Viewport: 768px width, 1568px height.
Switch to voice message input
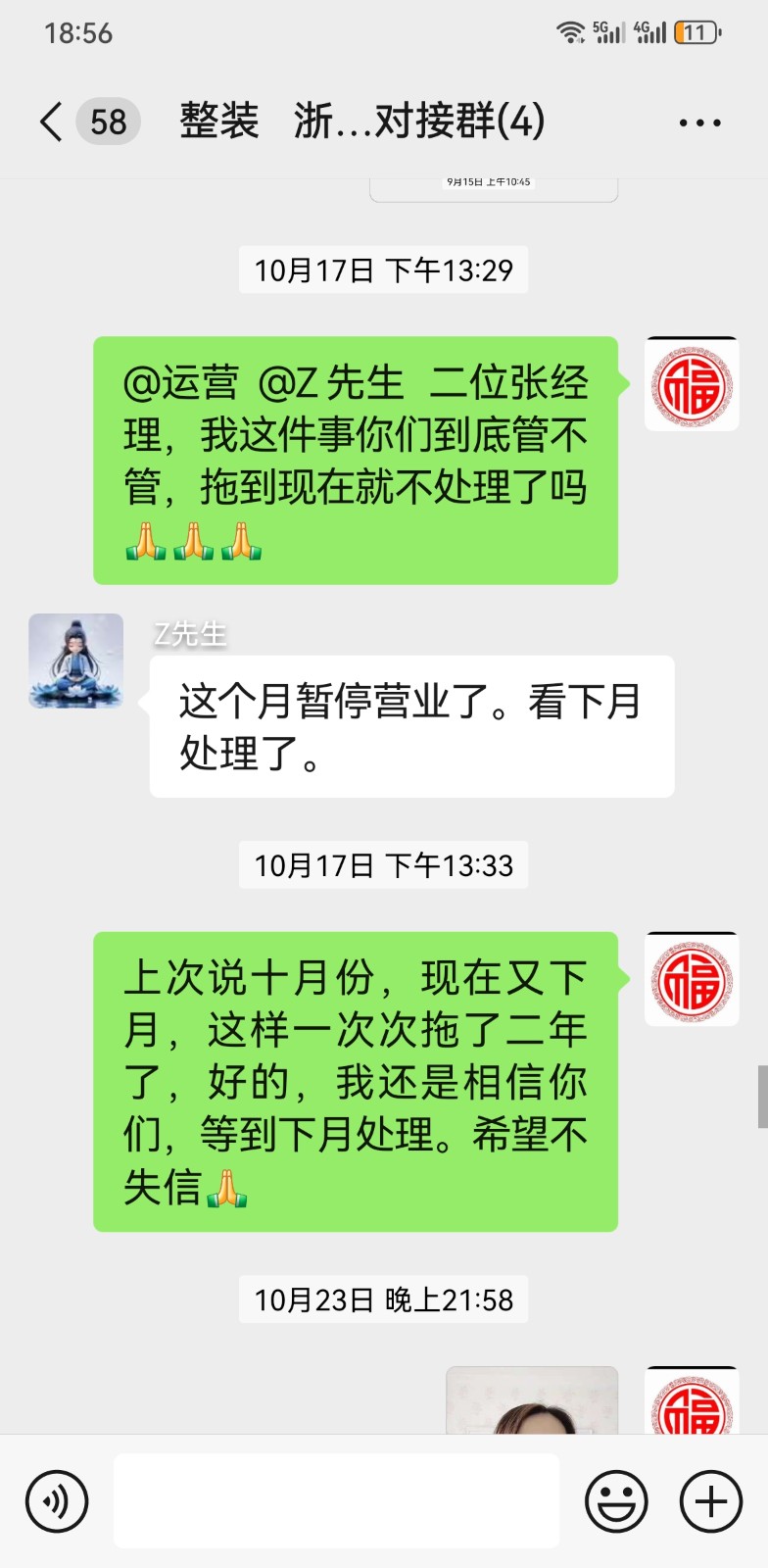(x=57, y=1501)
